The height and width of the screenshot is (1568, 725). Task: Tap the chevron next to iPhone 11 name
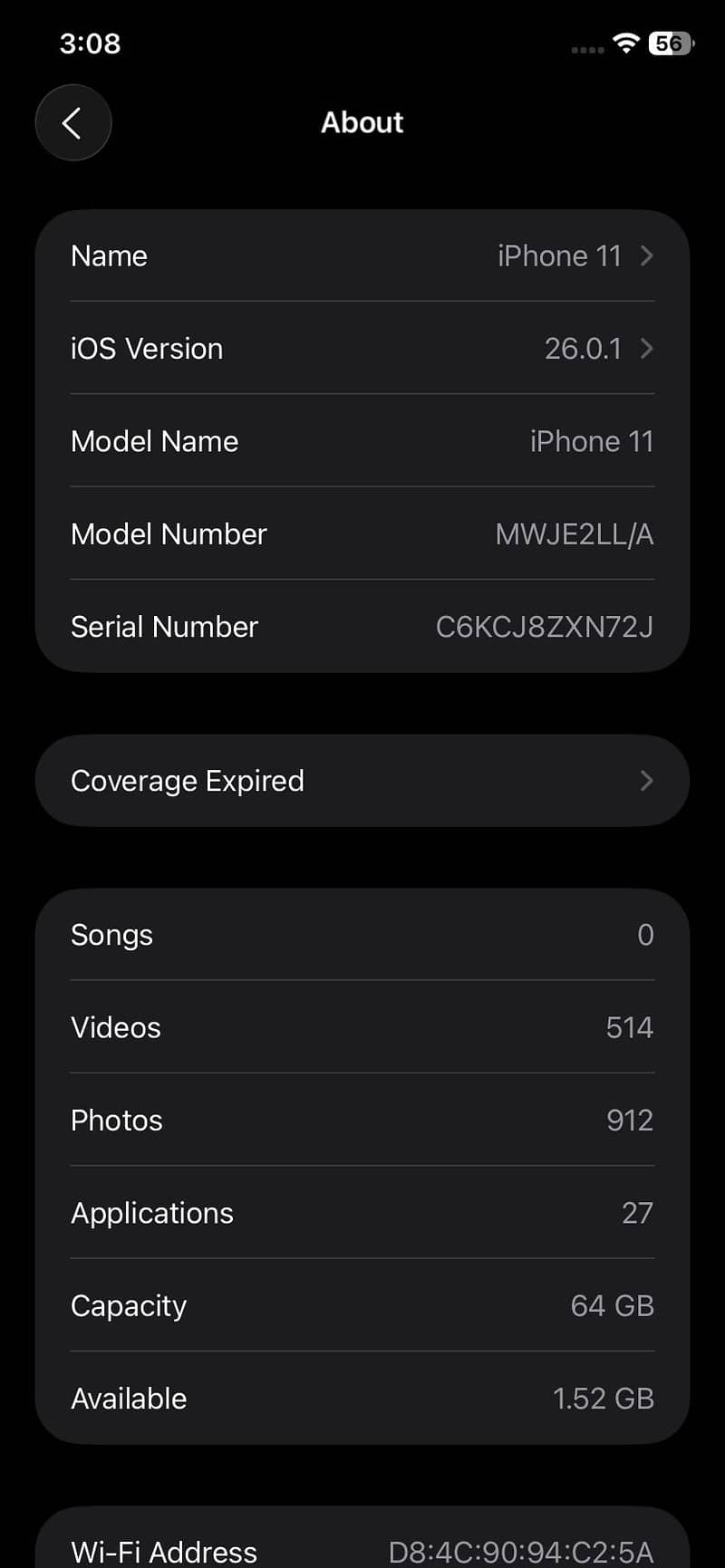[x=645, y=256]
